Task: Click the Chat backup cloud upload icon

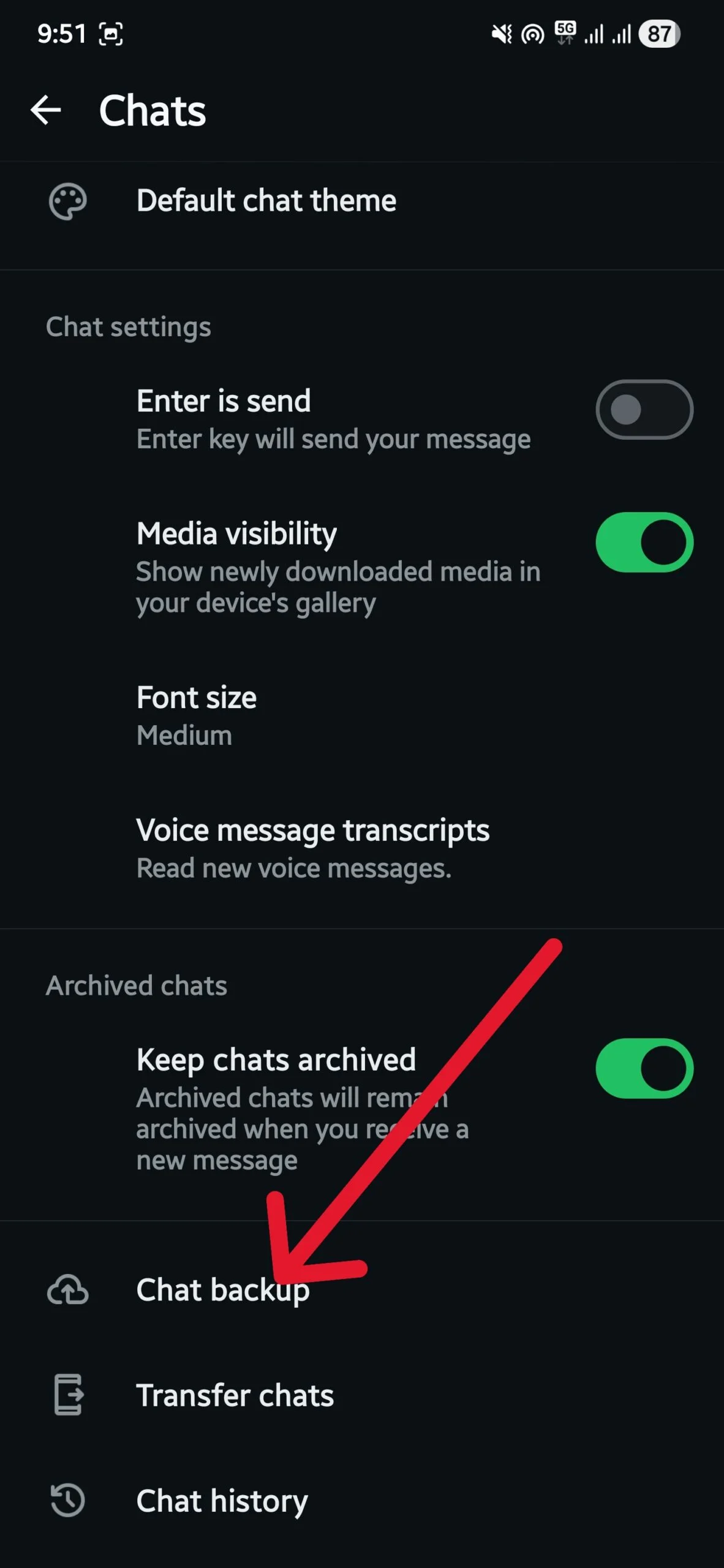Action: point(67,1288)
